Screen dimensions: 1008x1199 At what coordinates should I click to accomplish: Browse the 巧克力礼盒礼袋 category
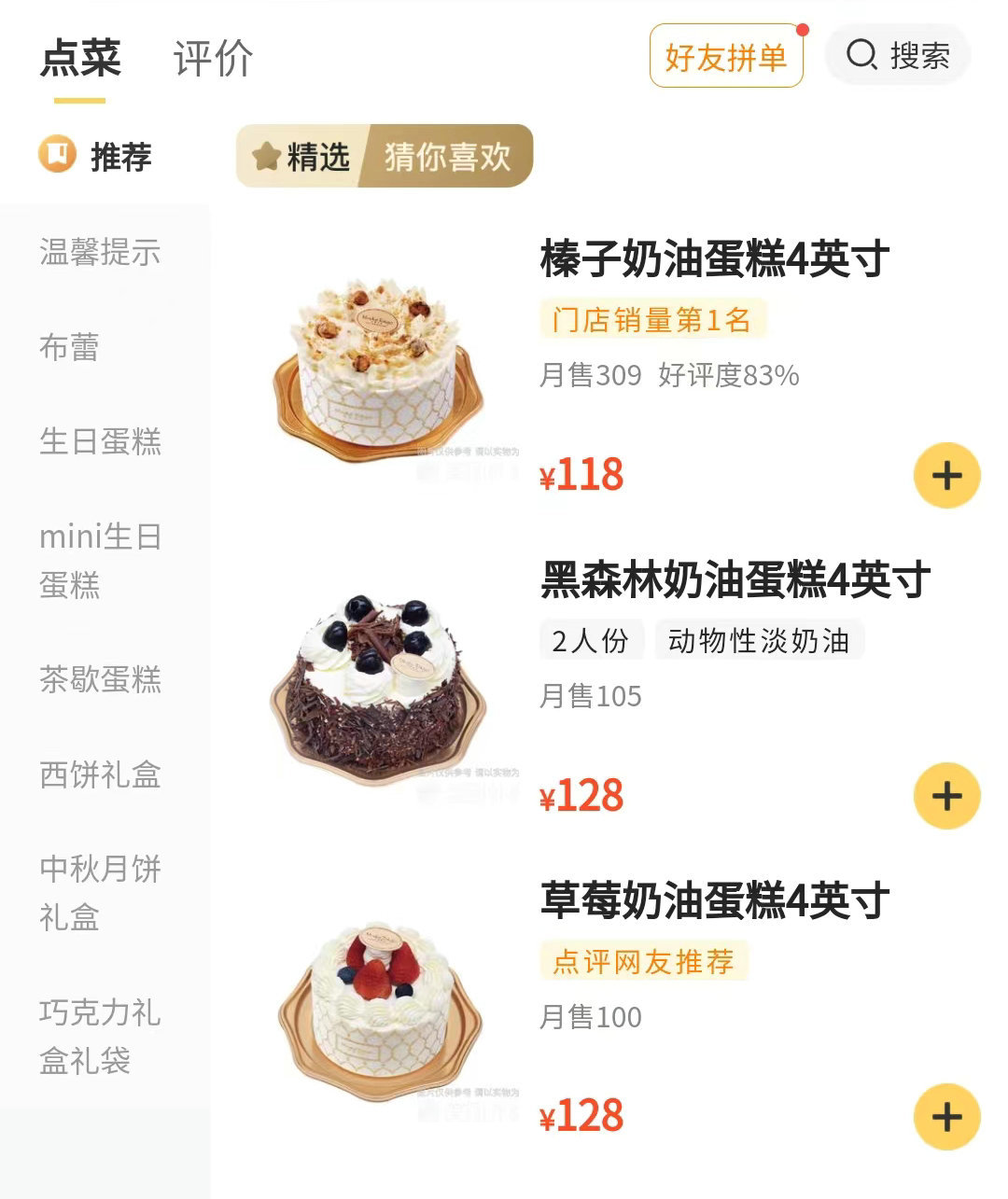click(x=100, y=1036)
